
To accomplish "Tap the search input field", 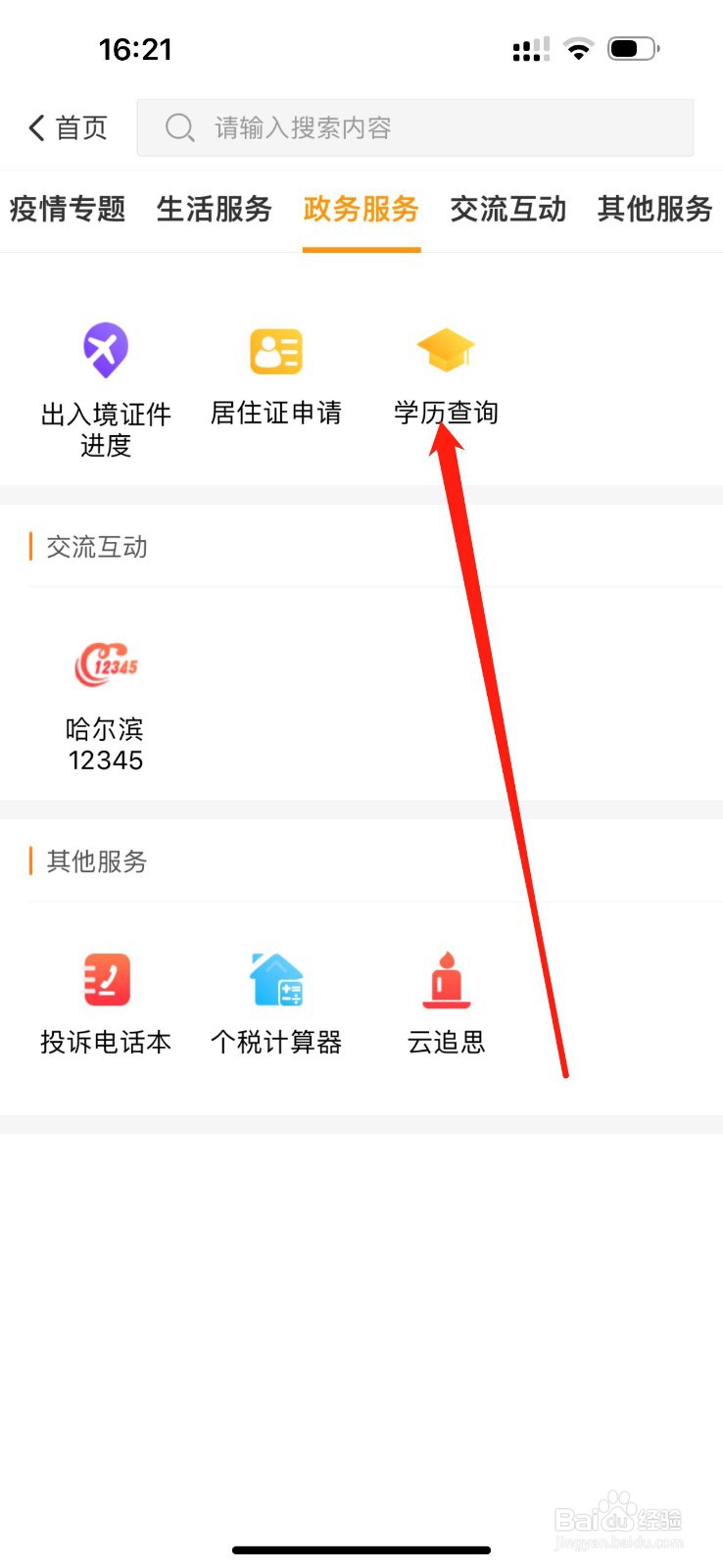I will pos(411,127).
